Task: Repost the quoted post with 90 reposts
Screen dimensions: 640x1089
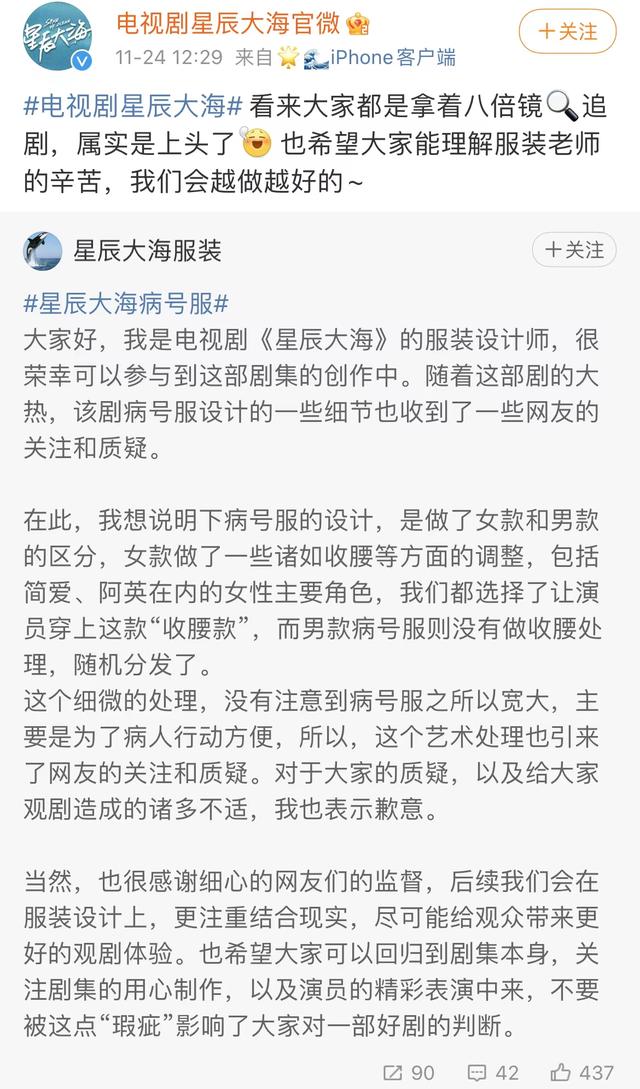Action: coord(408,1072)
